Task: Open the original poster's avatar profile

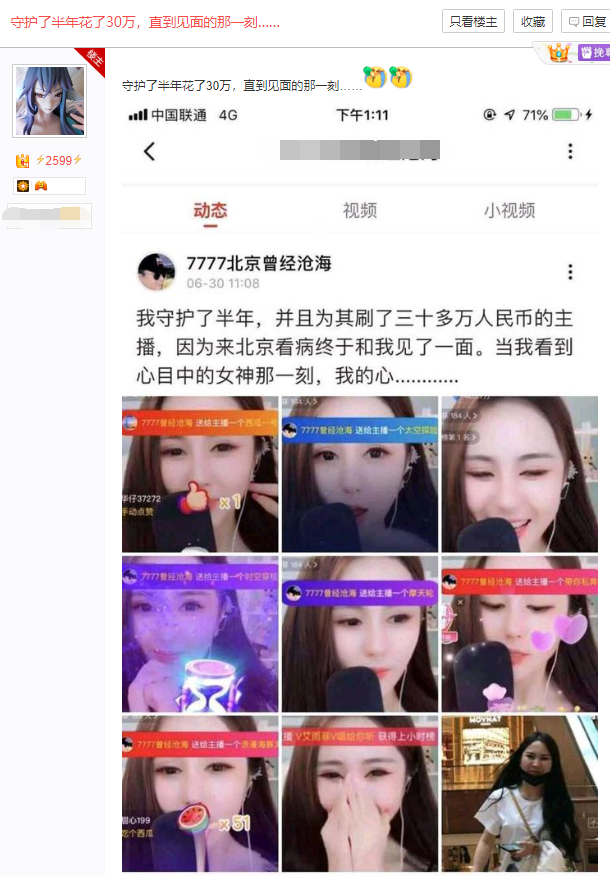Action: coord(49,101)
